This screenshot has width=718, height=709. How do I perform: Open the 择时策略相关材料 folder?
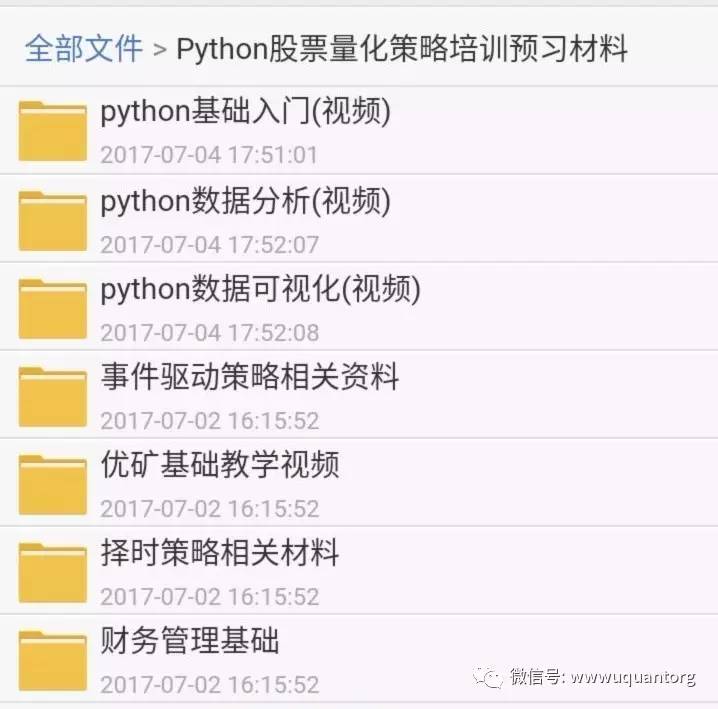[220, 553]
